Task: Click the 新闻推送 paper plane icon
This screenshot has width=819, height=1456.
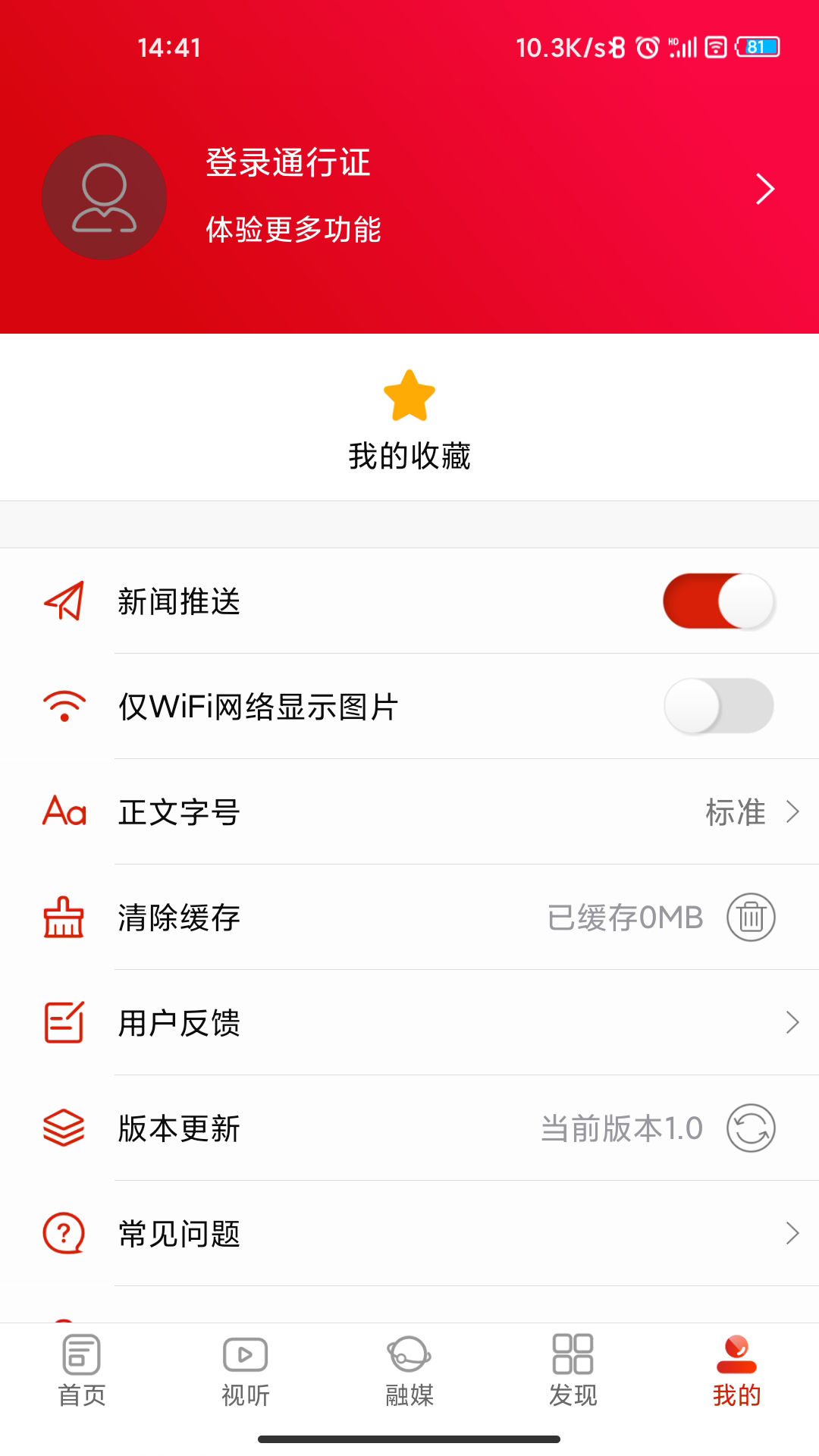Action: click(64, 601)
